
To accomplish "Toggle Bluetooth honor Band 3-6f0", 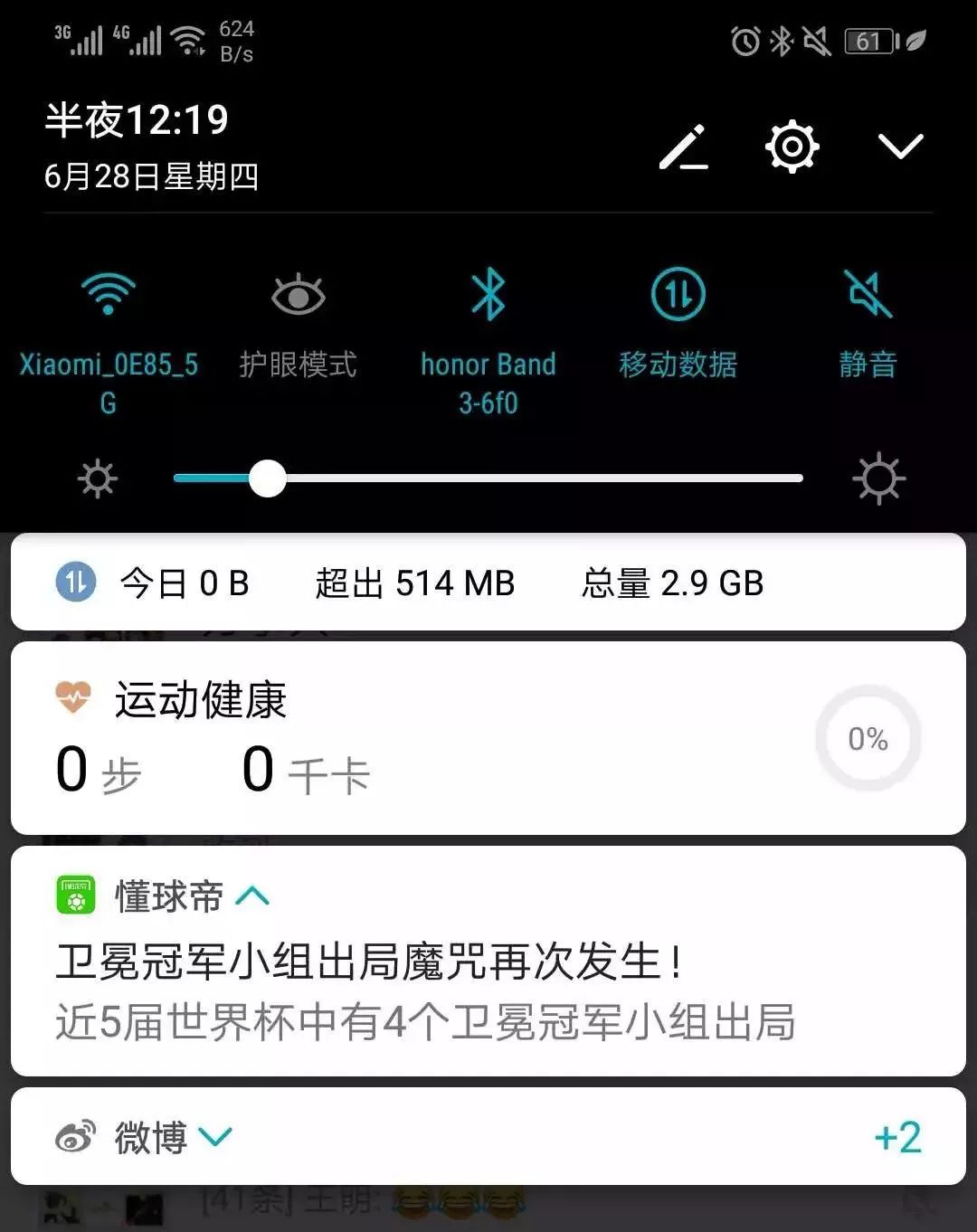I will [x=488, y=295].
